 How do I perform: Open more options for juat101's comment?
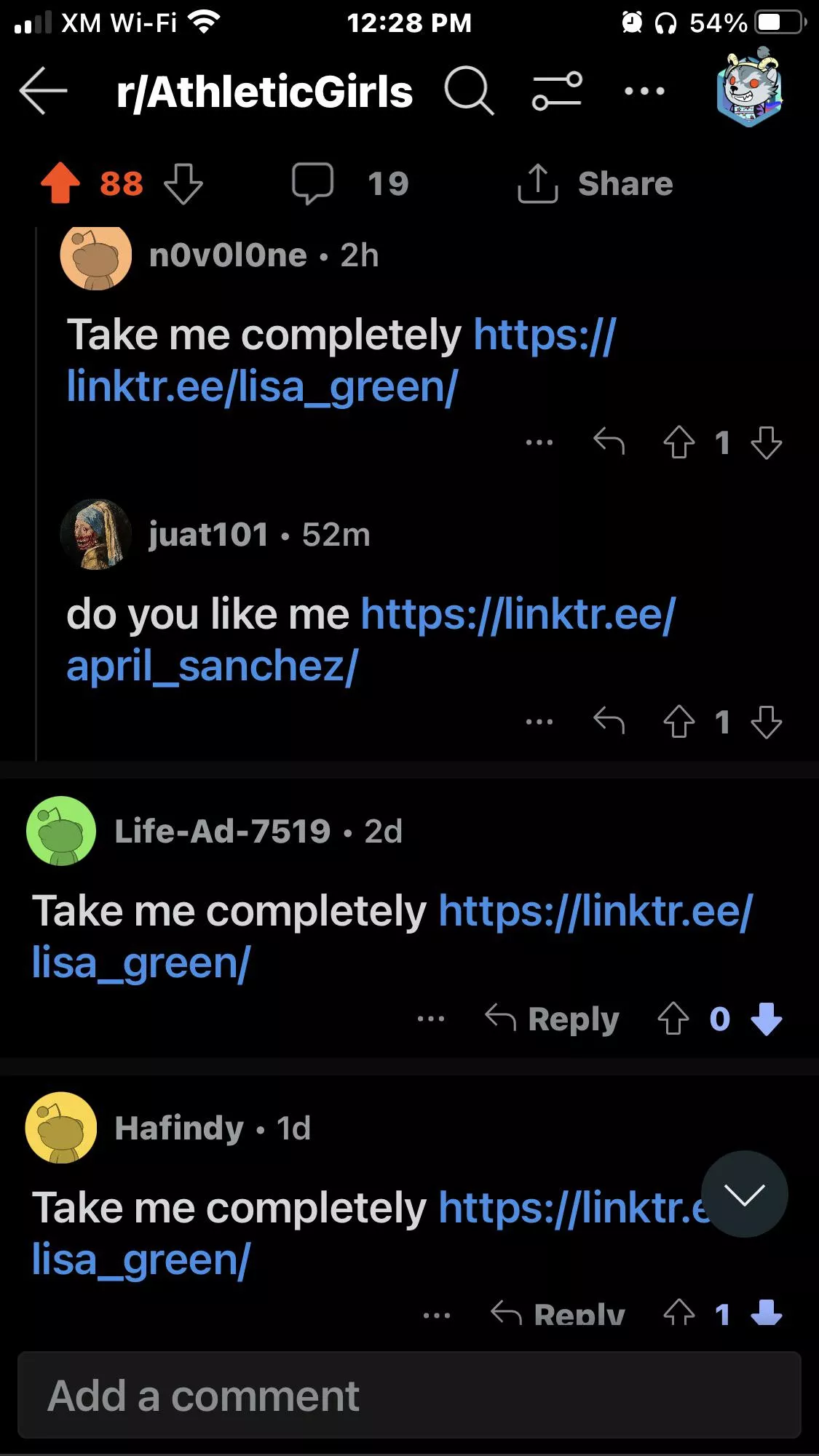539,722
